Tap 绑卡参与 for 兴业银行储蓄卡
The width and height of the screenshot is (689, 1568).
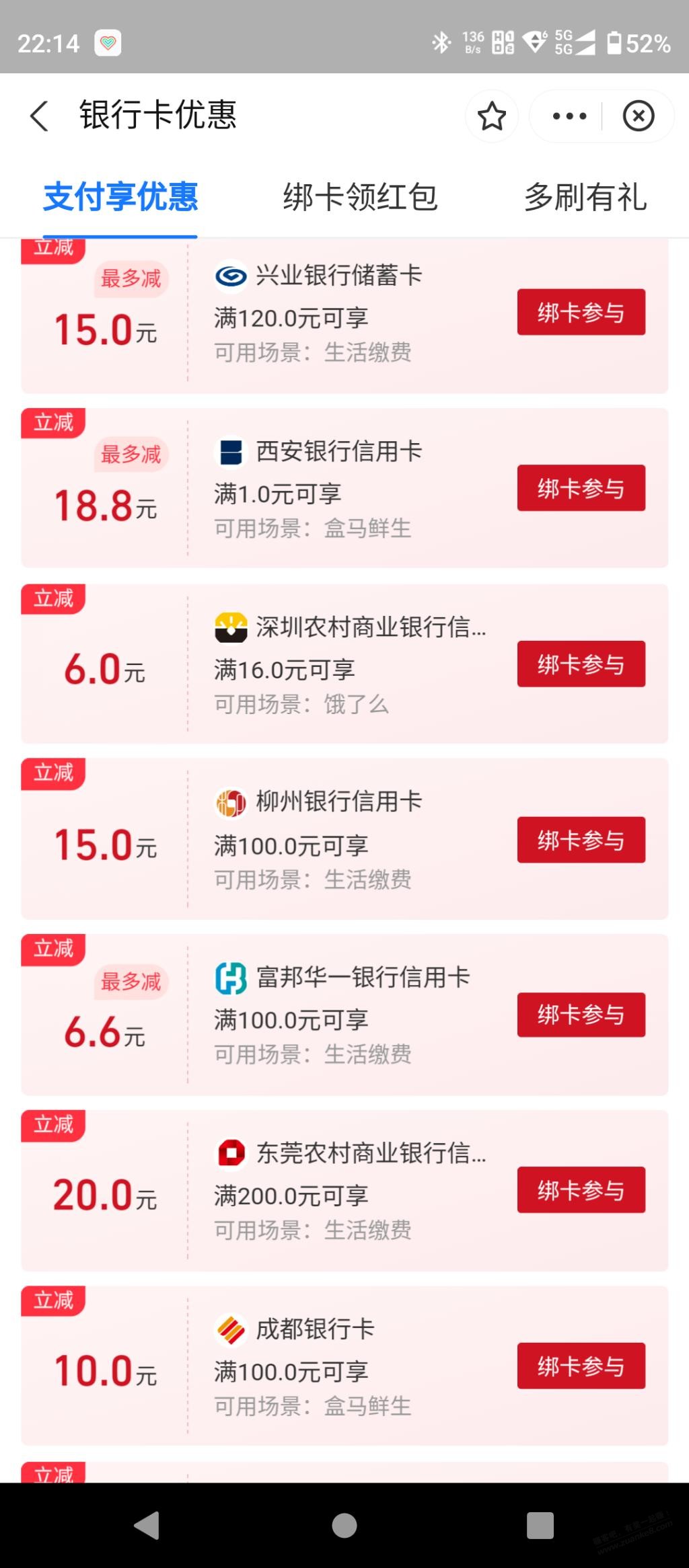pos(581,312)
